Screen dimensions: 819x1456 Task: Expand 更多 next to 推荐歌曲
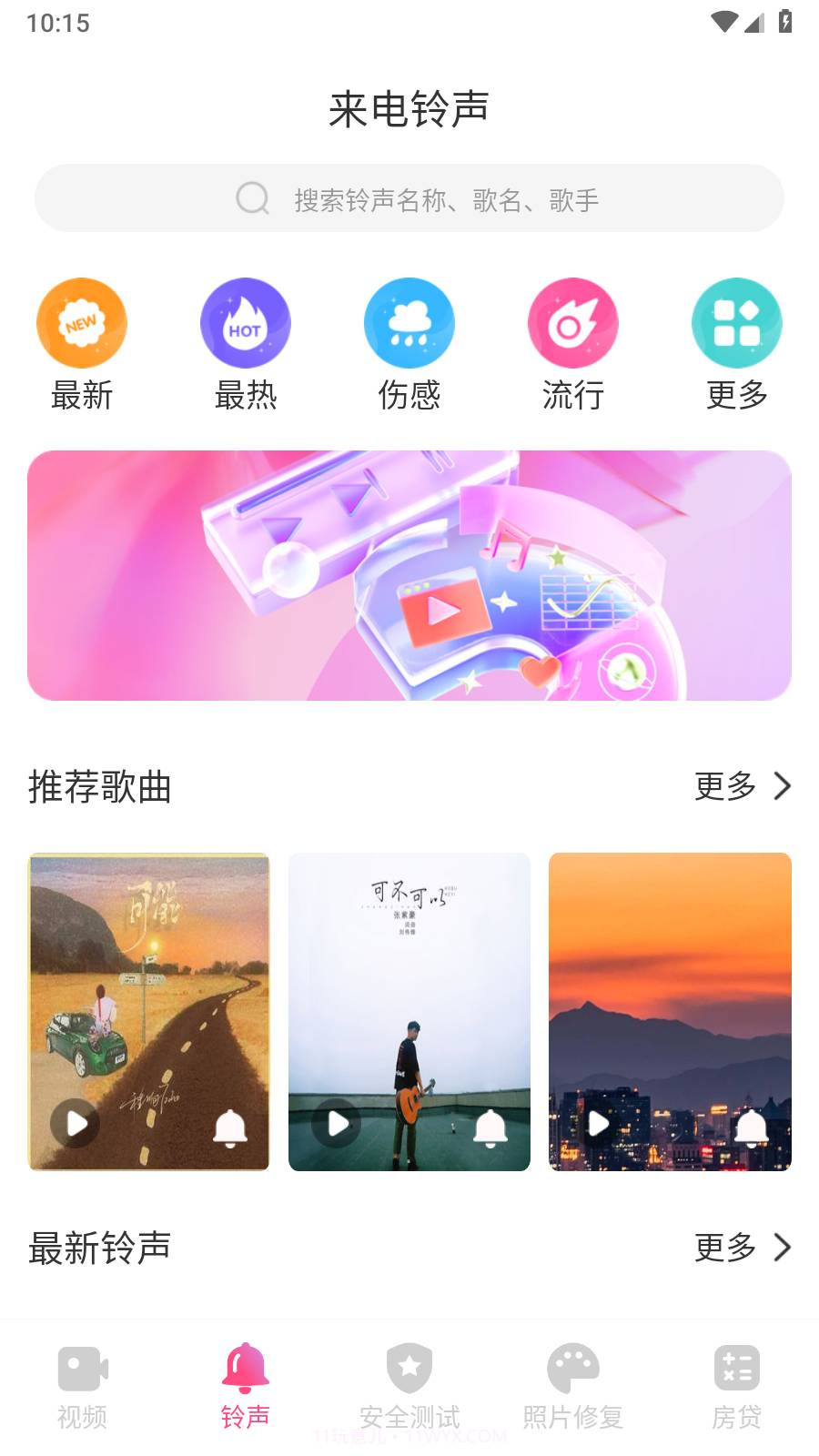coord(725,787)
